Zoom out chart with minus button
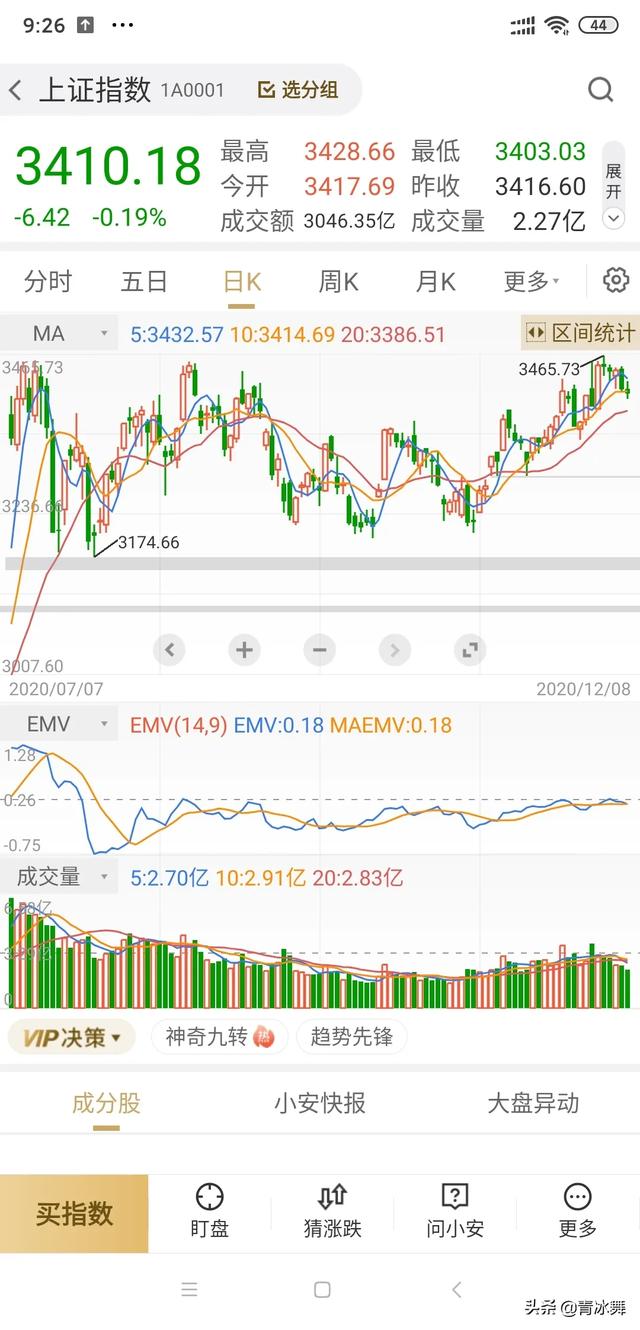 (319, 651)
